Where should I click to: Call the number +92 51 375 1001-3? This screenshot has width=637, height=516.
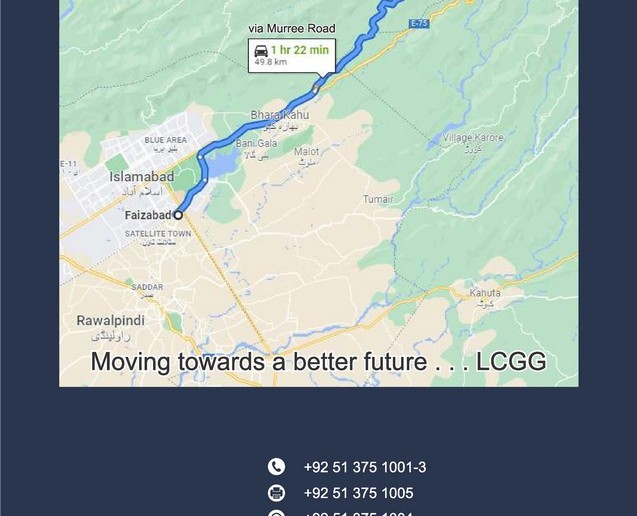(x=364, y=467)
